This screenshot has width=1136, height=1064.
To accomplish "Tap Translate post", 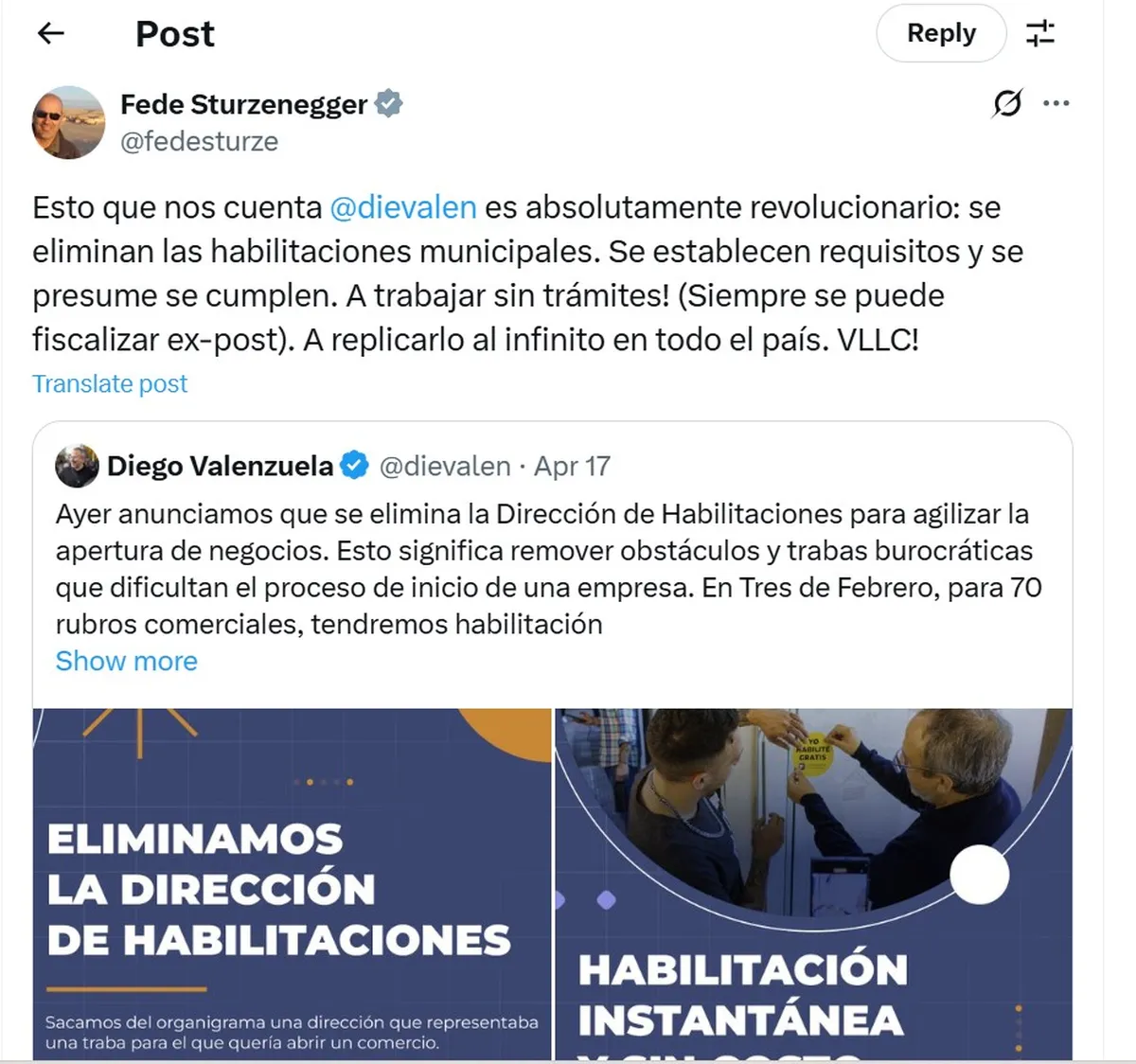I will (110, 383).
